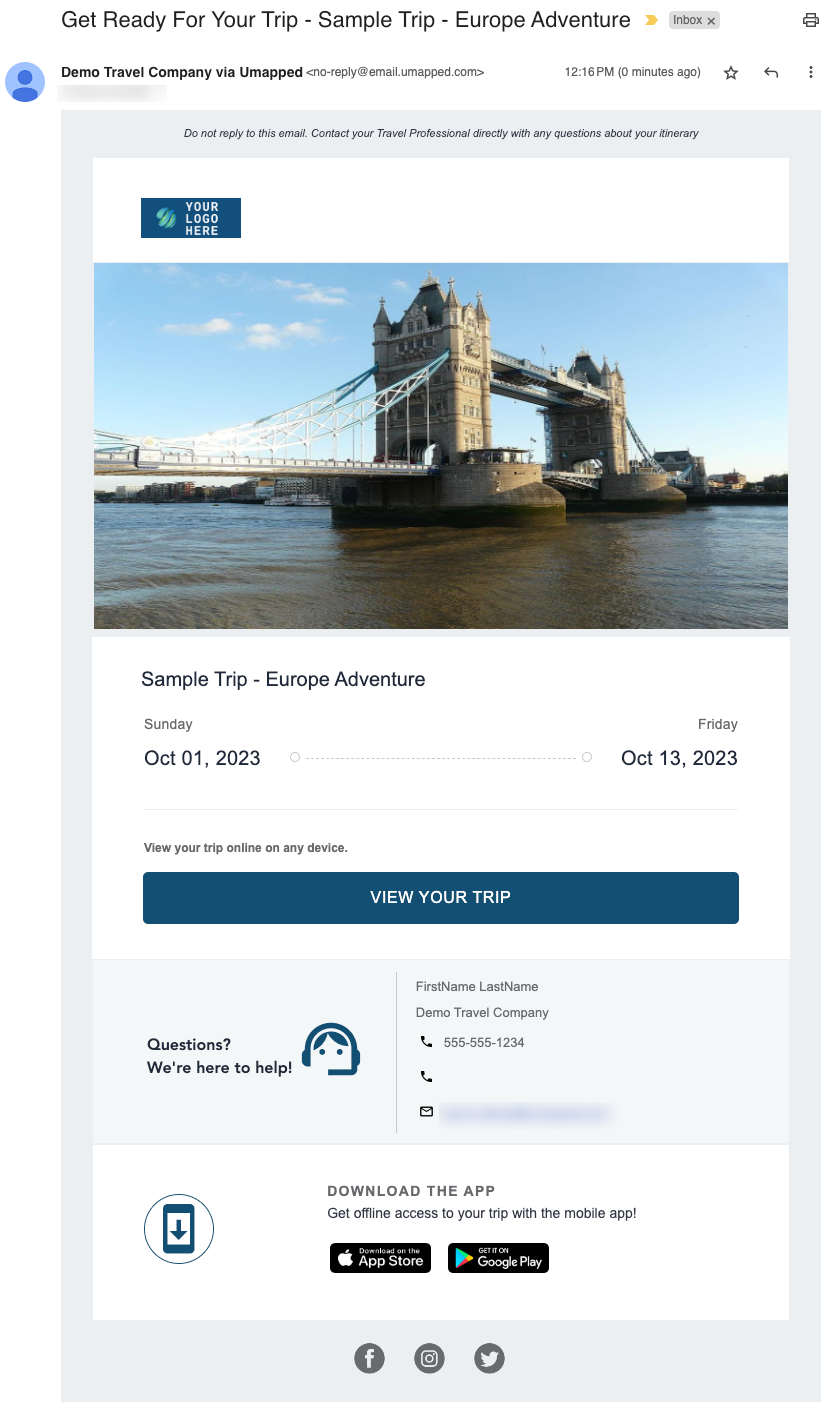Screen dimensions: 834x1411
Task: Open the Google Play download badge
Action: click(x=498, y=1258)
